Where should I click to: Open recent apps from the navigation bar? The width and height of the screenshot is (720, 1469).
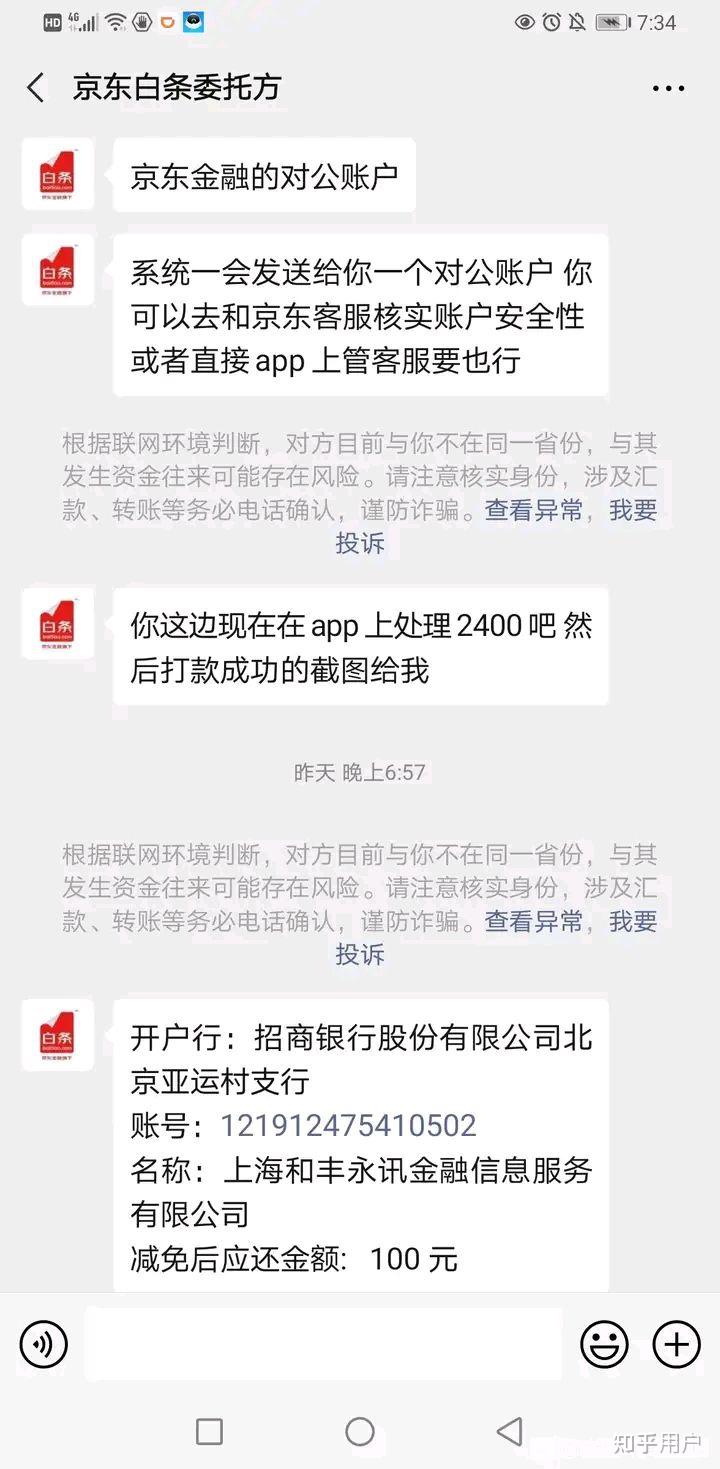209,1431
